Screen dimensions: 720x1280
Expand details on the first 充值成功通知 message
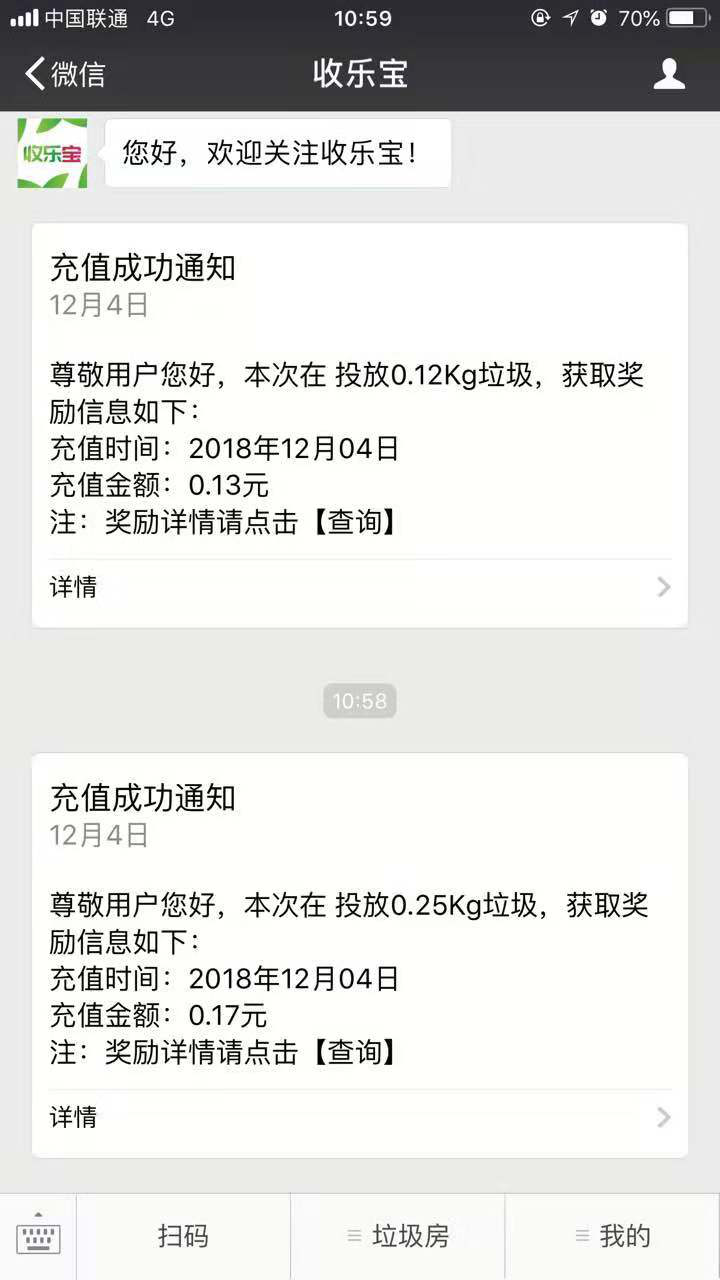(x=663, y=587)
